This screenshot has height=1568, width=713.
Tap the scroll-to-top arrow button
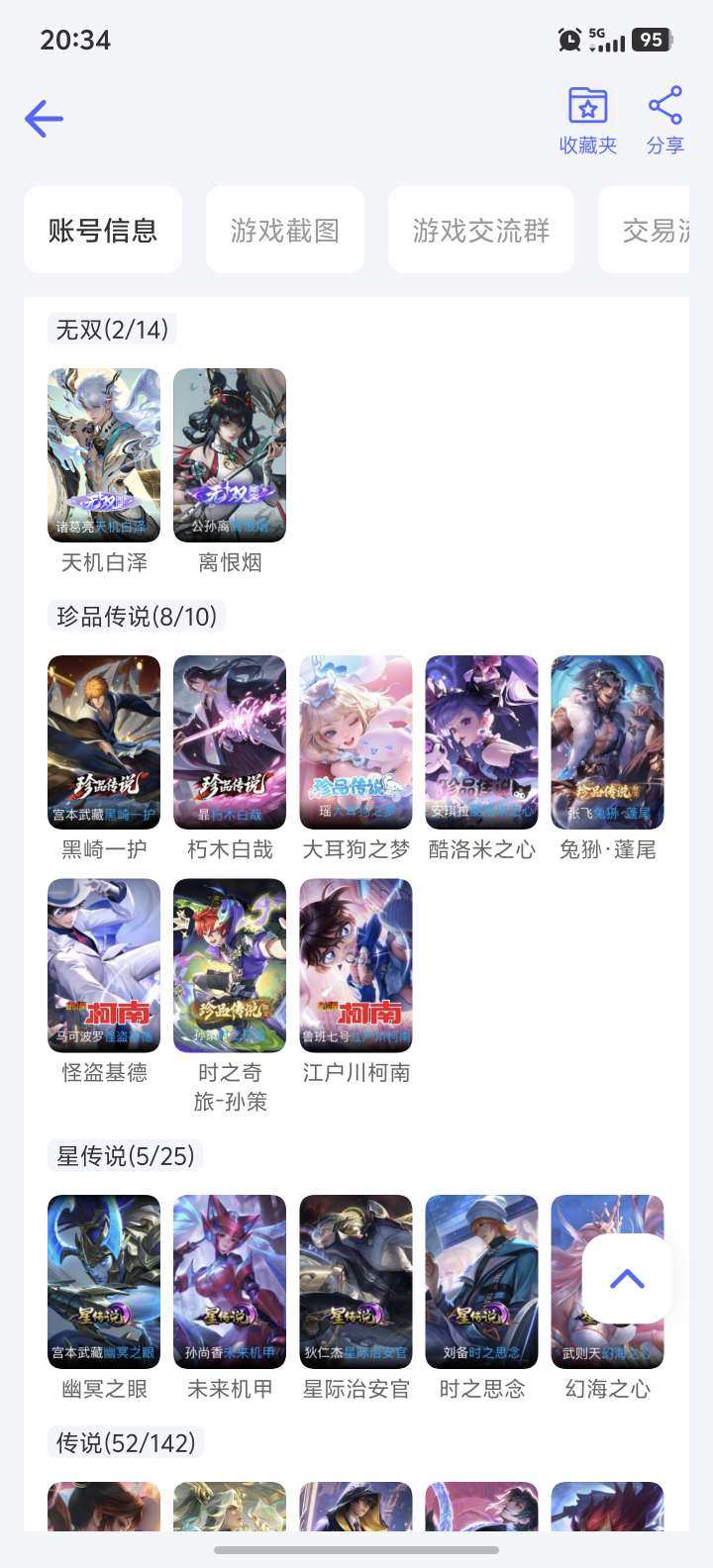coord(626,1278)
